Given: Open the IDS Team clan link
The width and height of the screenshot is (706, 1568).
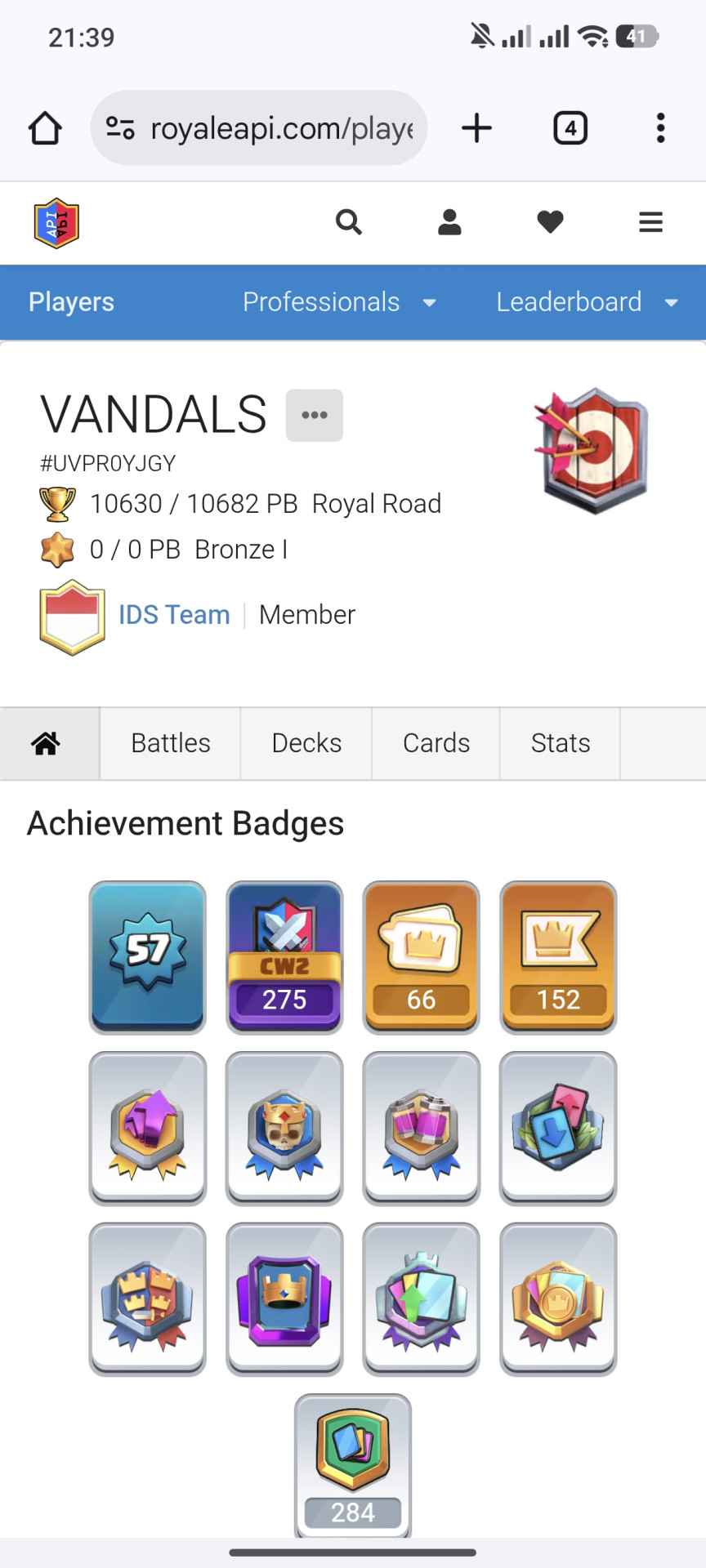Looking at the screenshot, I should 174,615.
